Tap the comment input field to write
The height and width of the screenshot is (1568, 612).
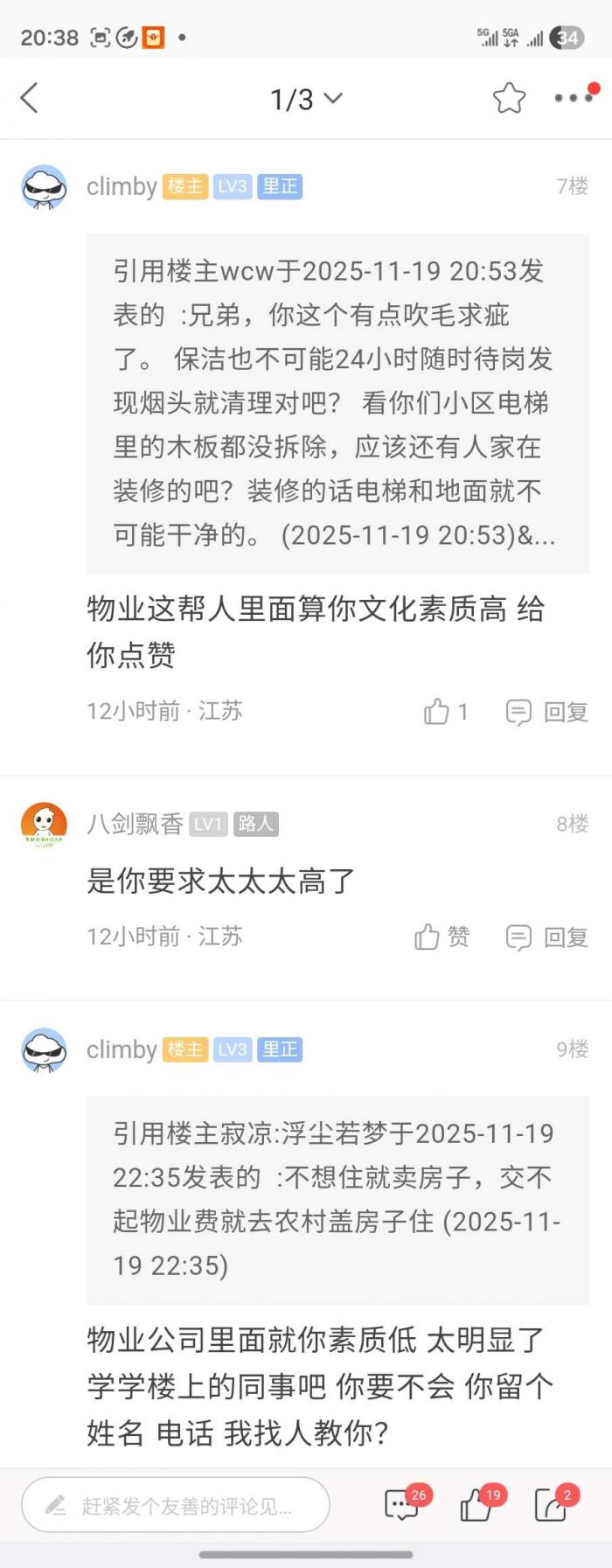click(175, 1505)
